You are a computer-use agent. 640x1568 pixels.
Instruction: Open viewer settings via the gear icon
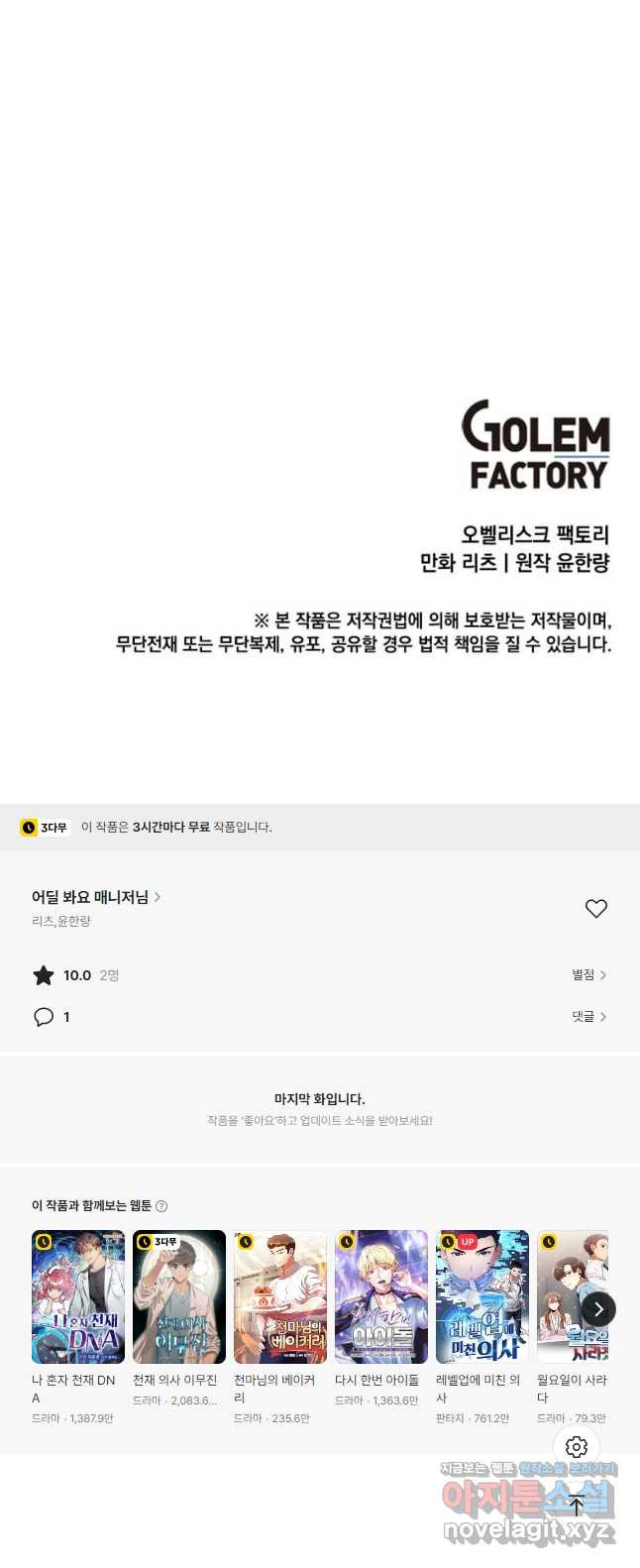point(577,1447)
